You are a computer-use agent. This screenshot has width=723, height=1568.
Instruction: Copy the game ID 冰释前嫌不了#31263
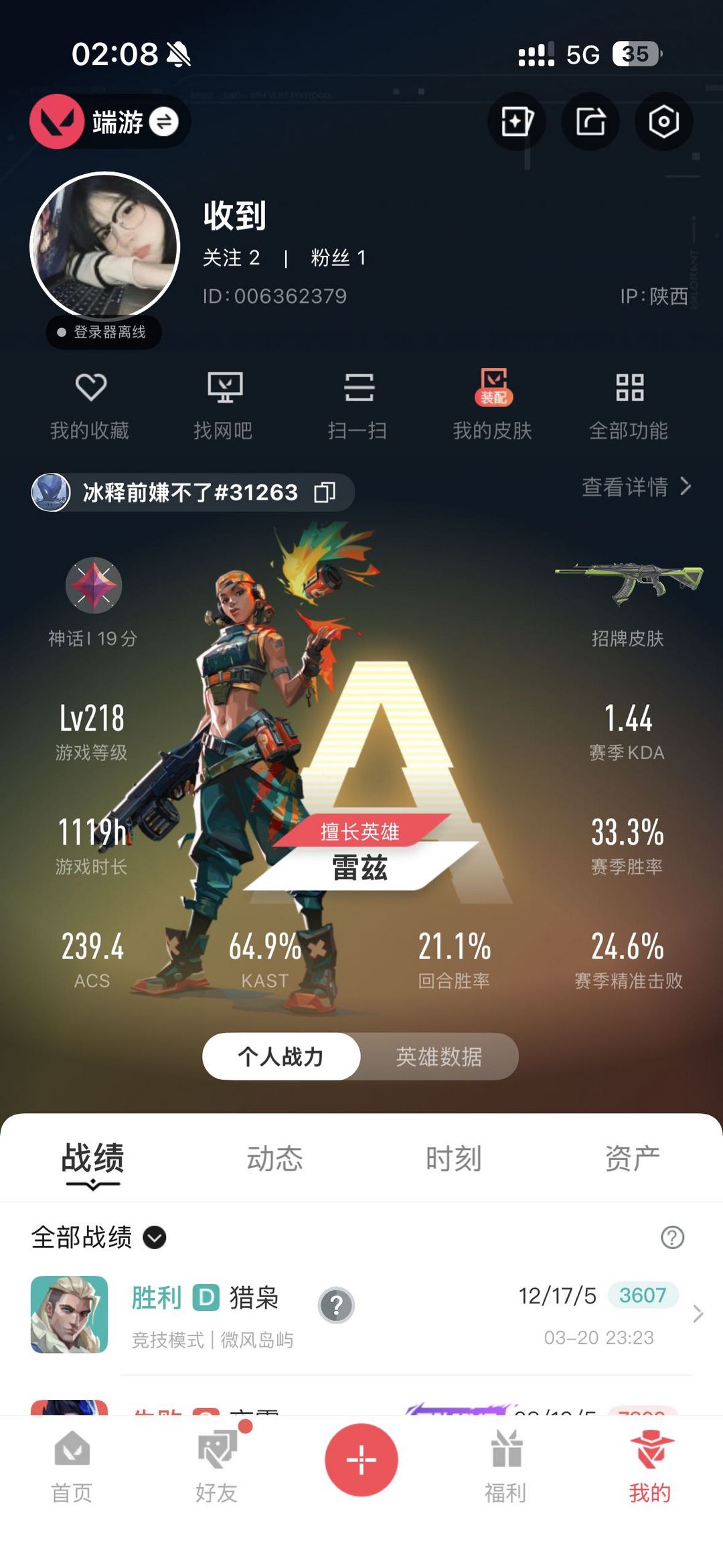pyautogui.click(x=325, y=492)
